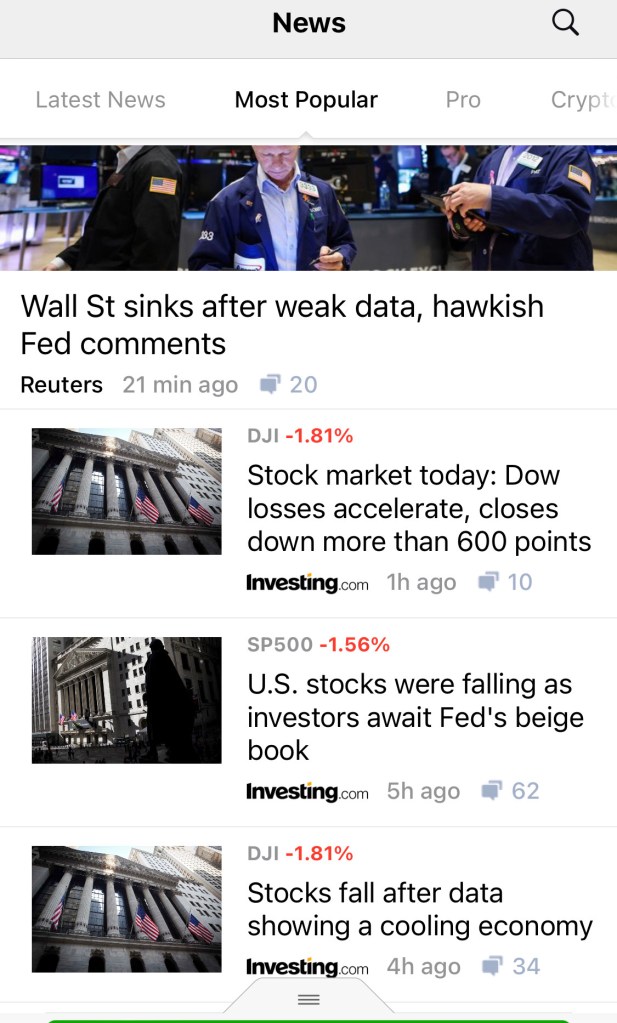617x1023 pixels.
Task: Open Stocks fall after data article
Action: (419, 909)
